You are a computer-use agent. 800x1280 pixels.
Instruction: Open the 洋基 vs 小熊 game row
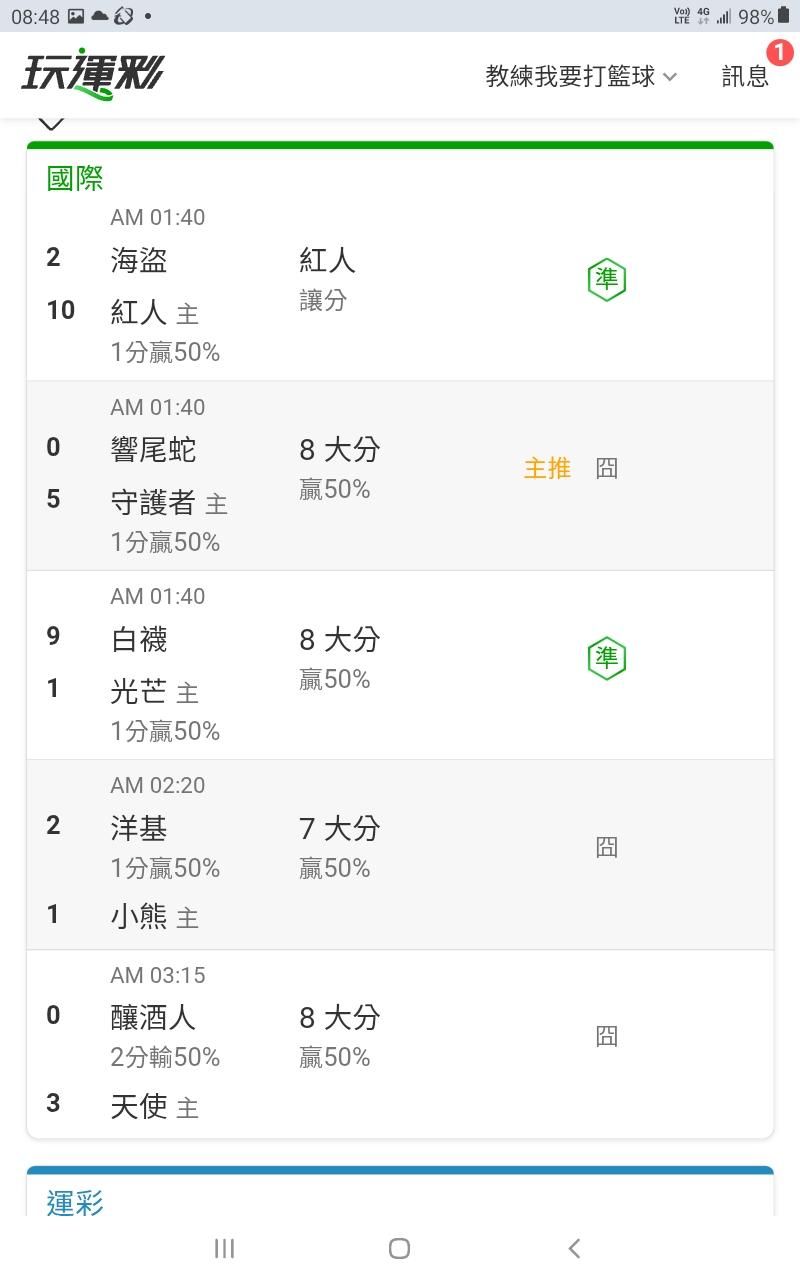click(400, 855)
